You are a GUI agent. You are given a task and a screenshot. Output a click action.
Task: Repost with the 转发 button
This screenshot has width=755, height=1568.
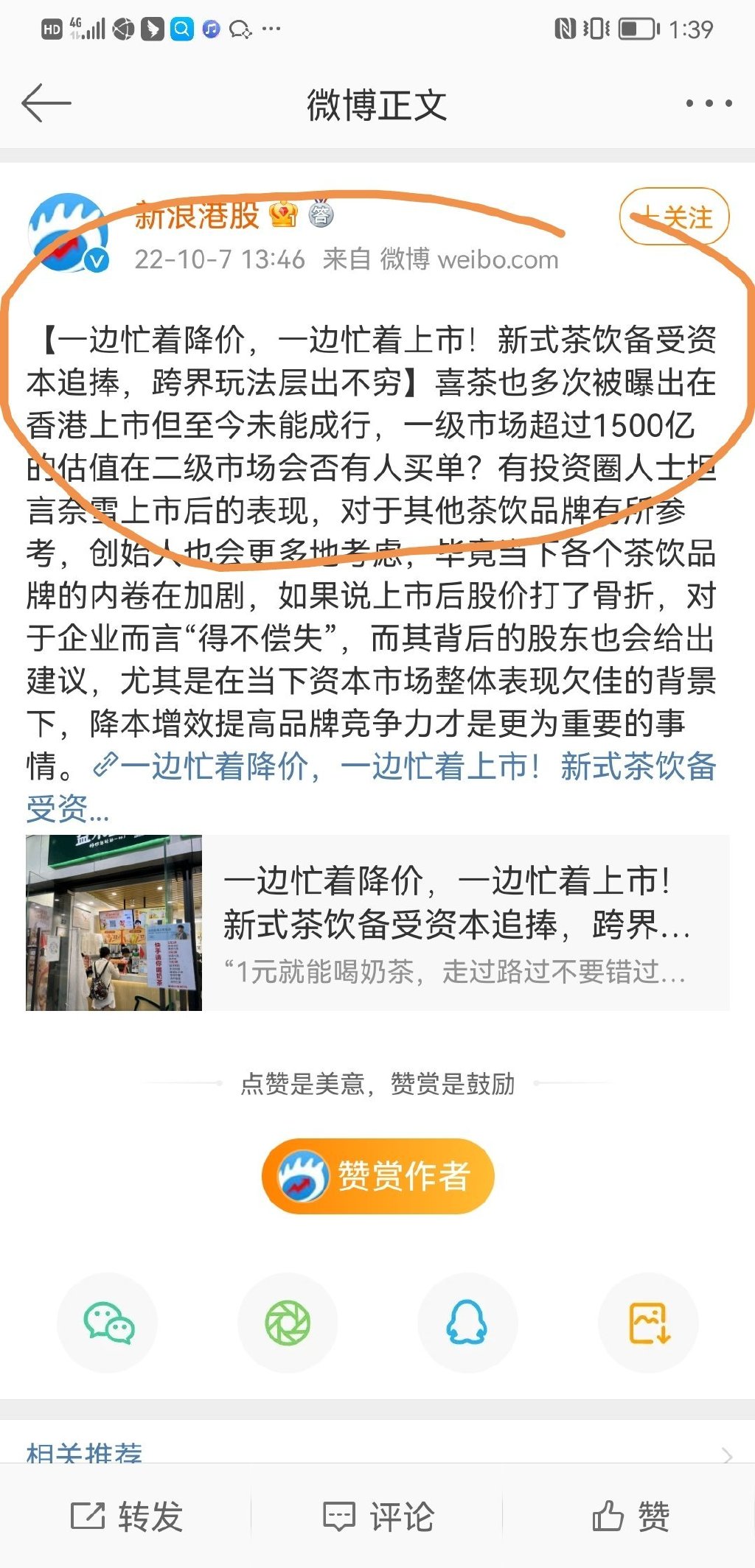coord(127,1516)
